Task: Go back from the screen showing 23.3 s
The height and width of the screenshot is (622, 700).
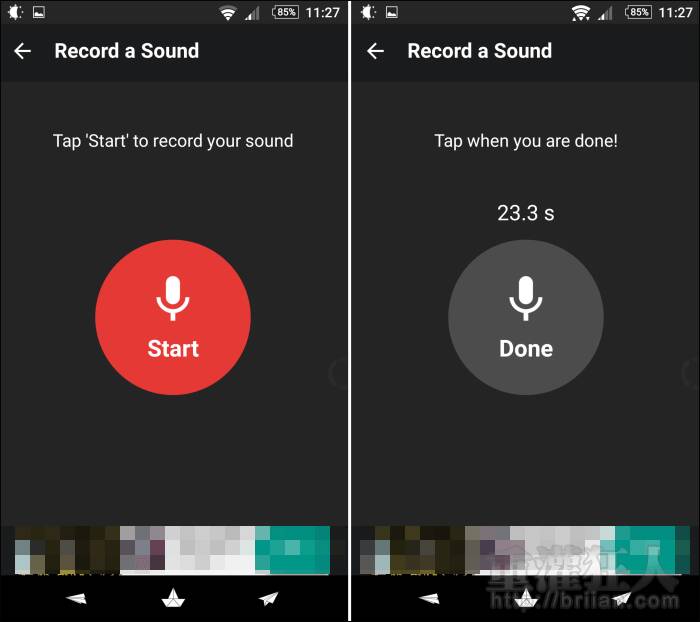Action: pyautogui.click(x=376, y=51)
